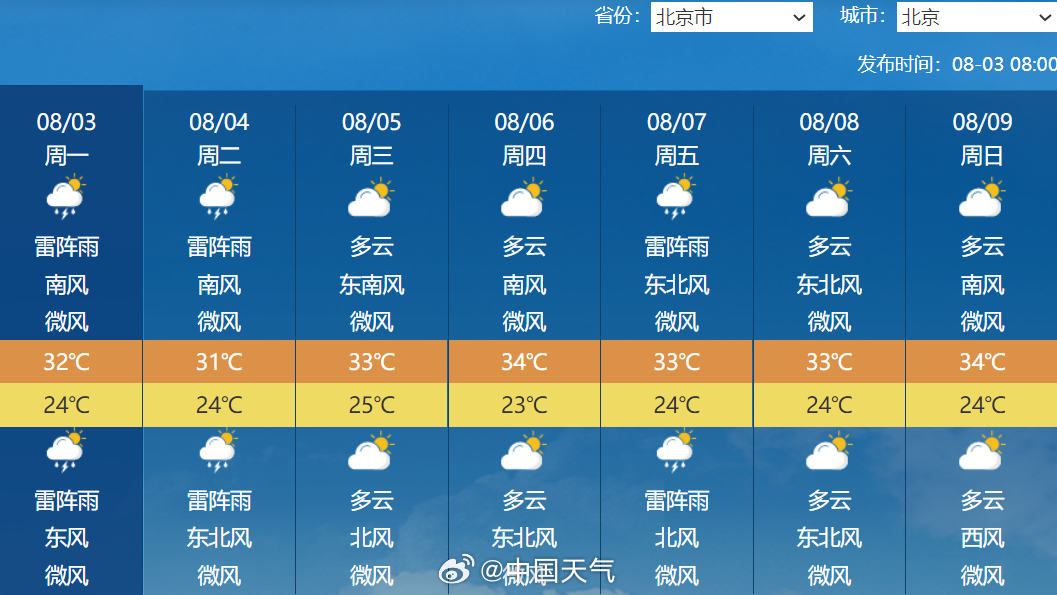Select the 08/07 周五 forecast column
The height and width of the screenshot is (595, 1057).
click(677, 344)
